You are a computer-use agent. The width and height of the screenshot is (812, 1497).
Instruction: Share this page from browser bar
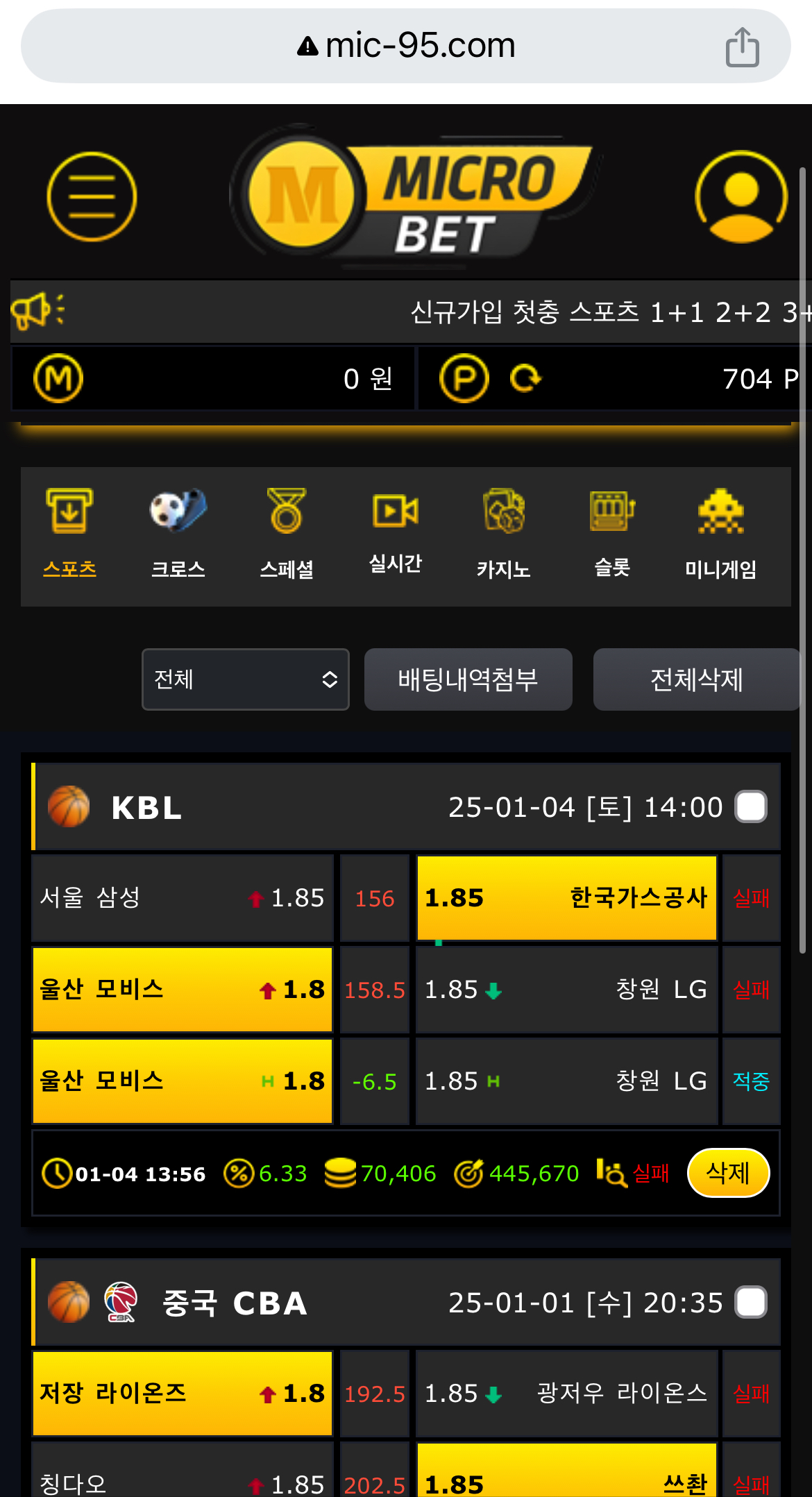(742, 47)
